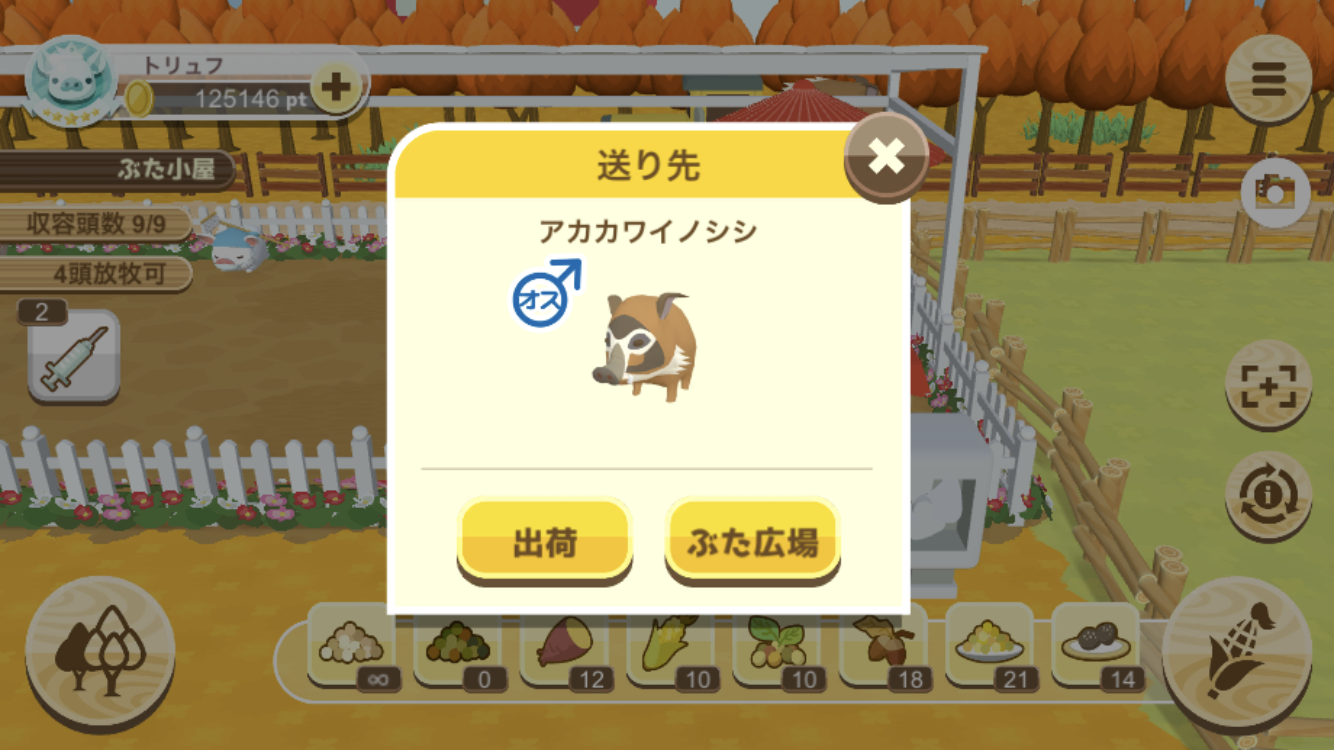Open the hamburger menu
Viewport: 1334px width, 750px height.
coord(1268,79)
